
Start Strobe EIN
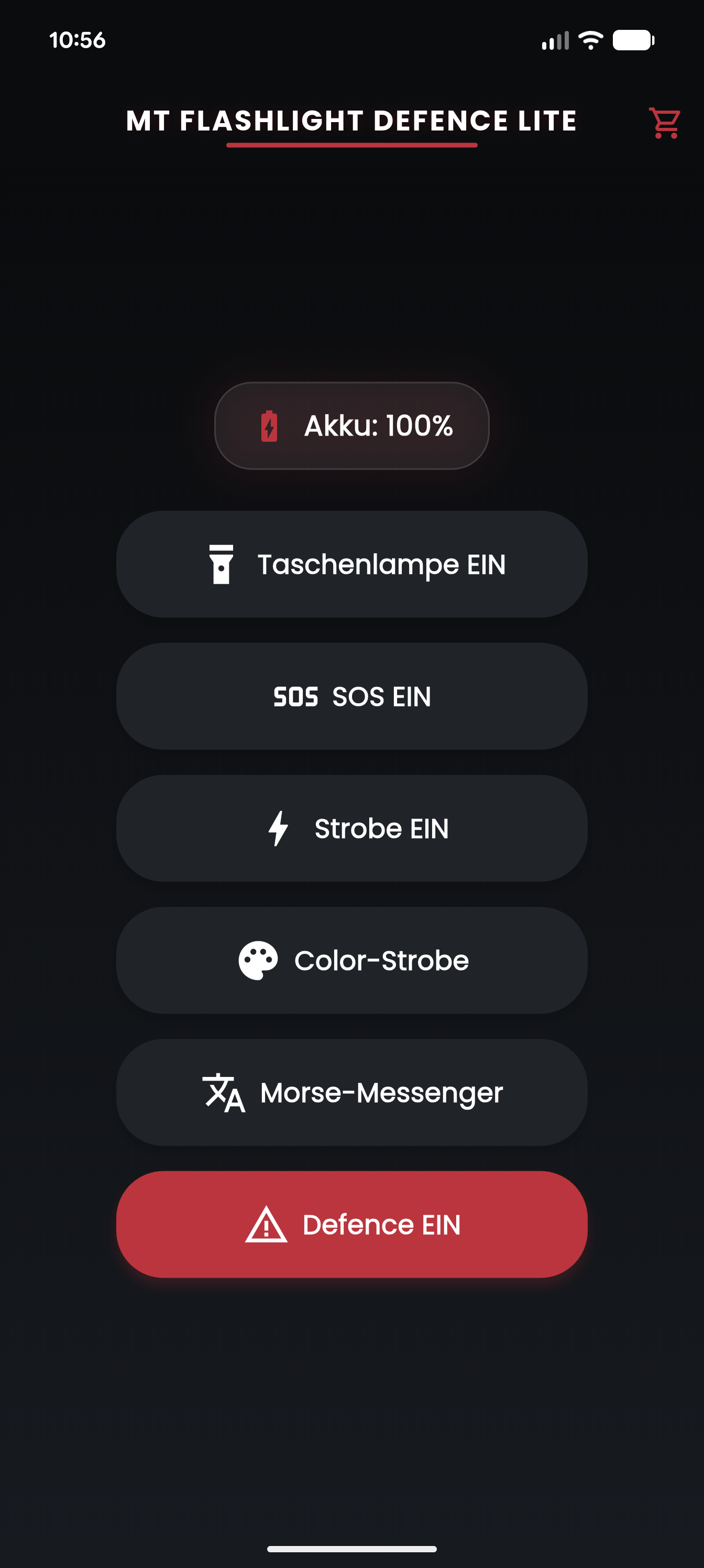point(351,829)
